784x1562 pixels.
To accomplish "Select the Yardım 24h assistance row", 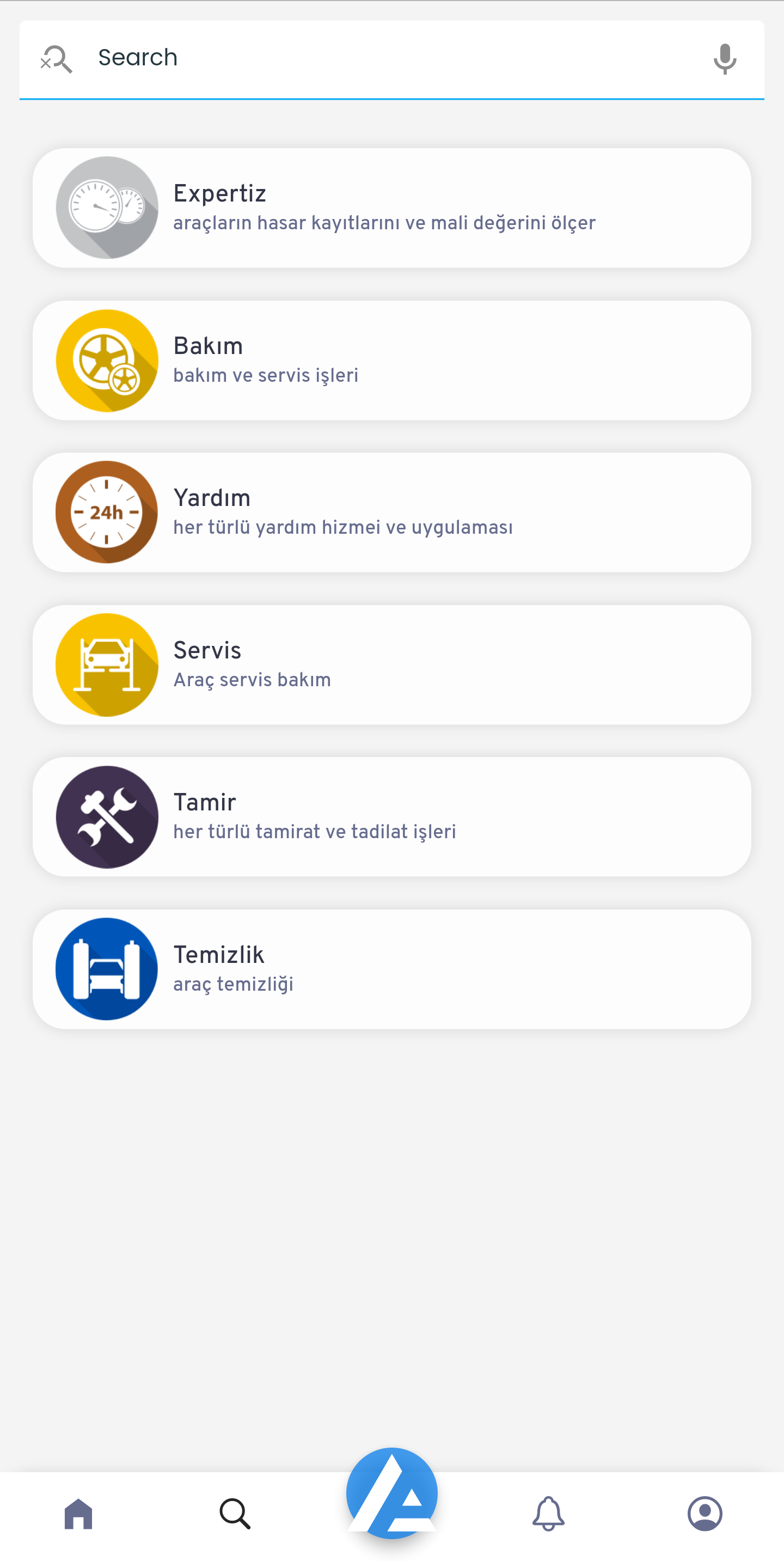I will pos(391,512).
